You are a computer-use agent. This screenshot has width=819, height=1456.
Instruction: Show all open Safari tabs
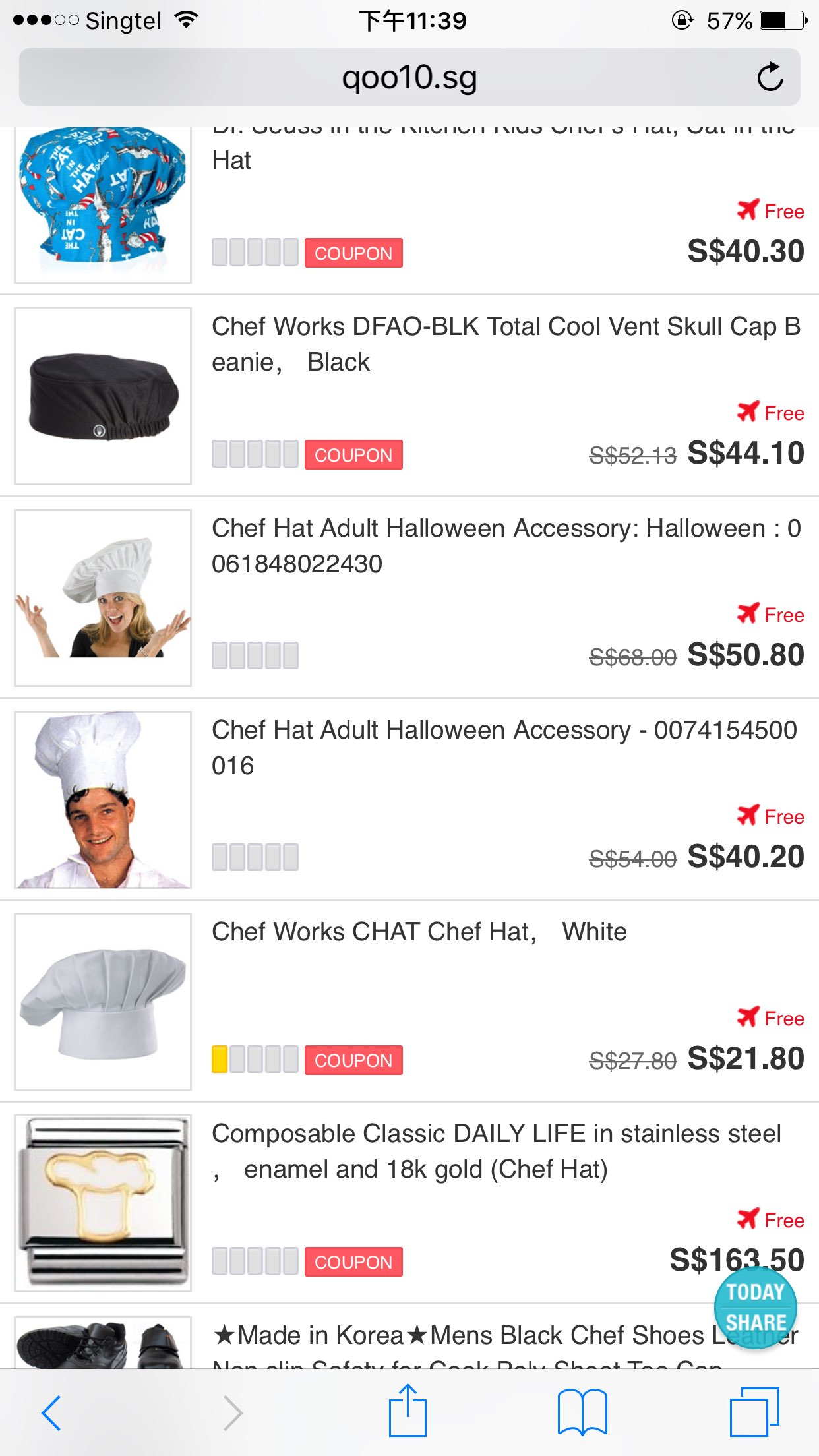[754, 1412]
